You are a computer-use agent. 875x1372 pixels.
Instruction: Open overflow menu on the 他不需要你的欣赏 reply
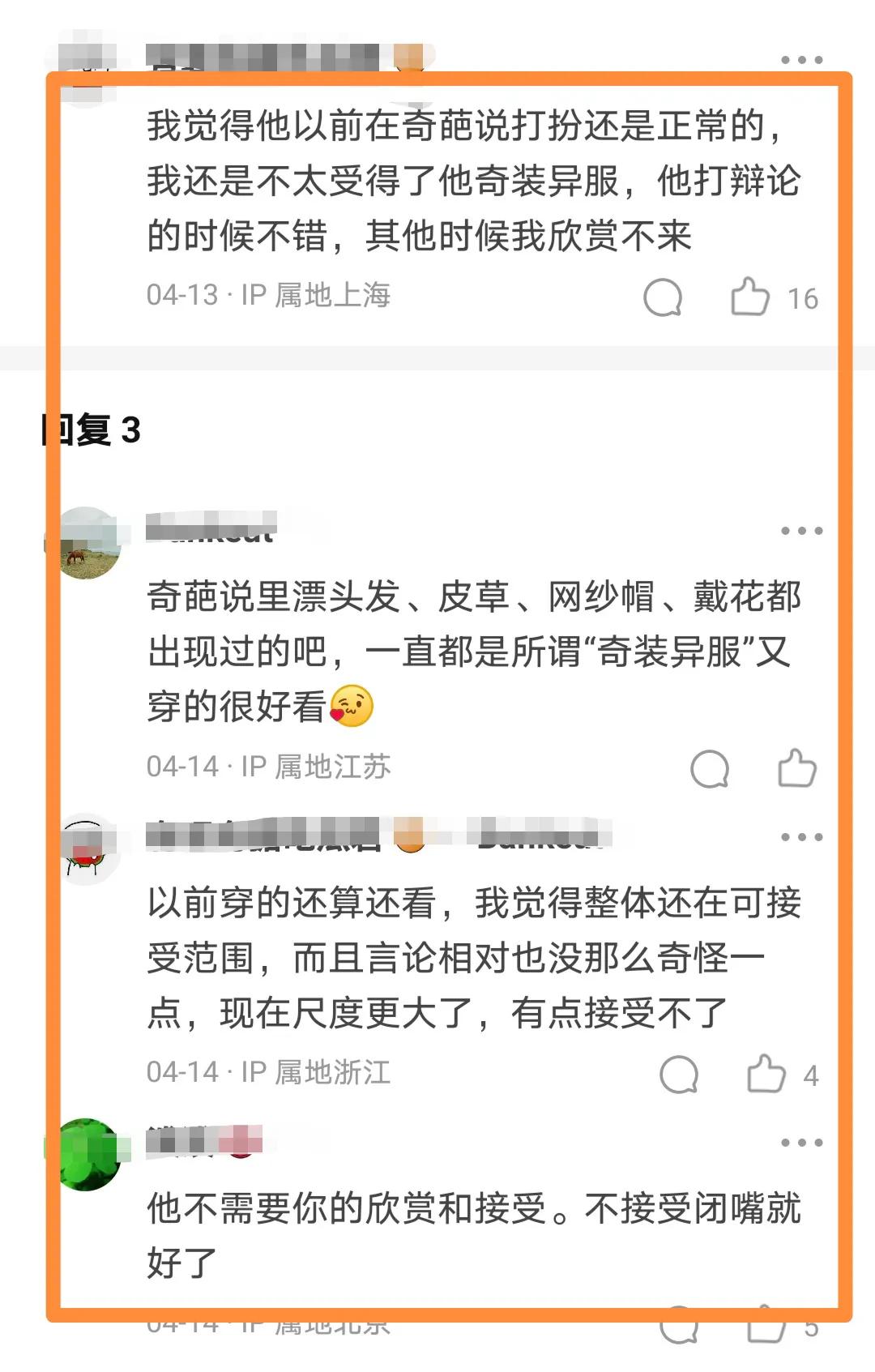point(801,1143)
